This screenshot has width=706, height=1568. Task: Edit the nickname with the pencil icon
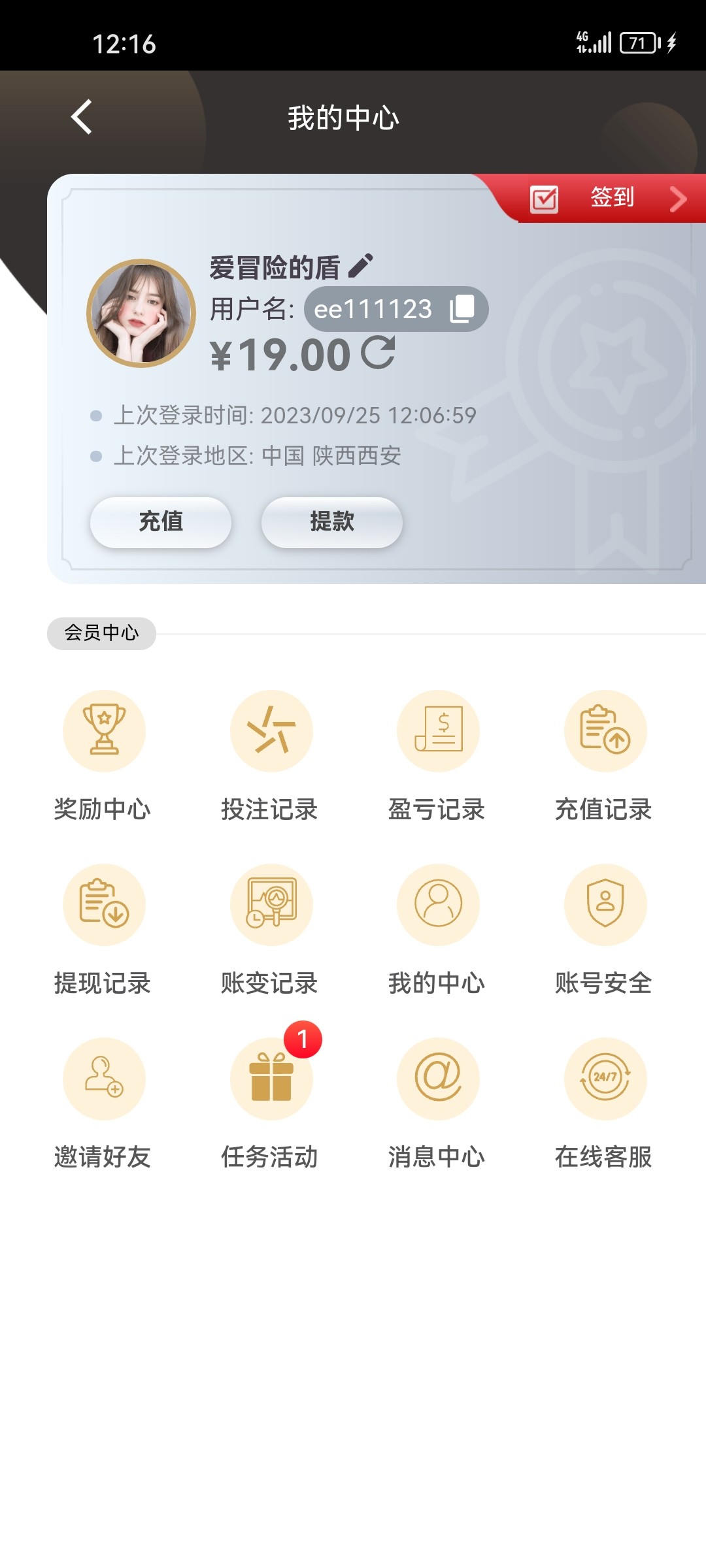pyautogui.click(x=361, y=266)
